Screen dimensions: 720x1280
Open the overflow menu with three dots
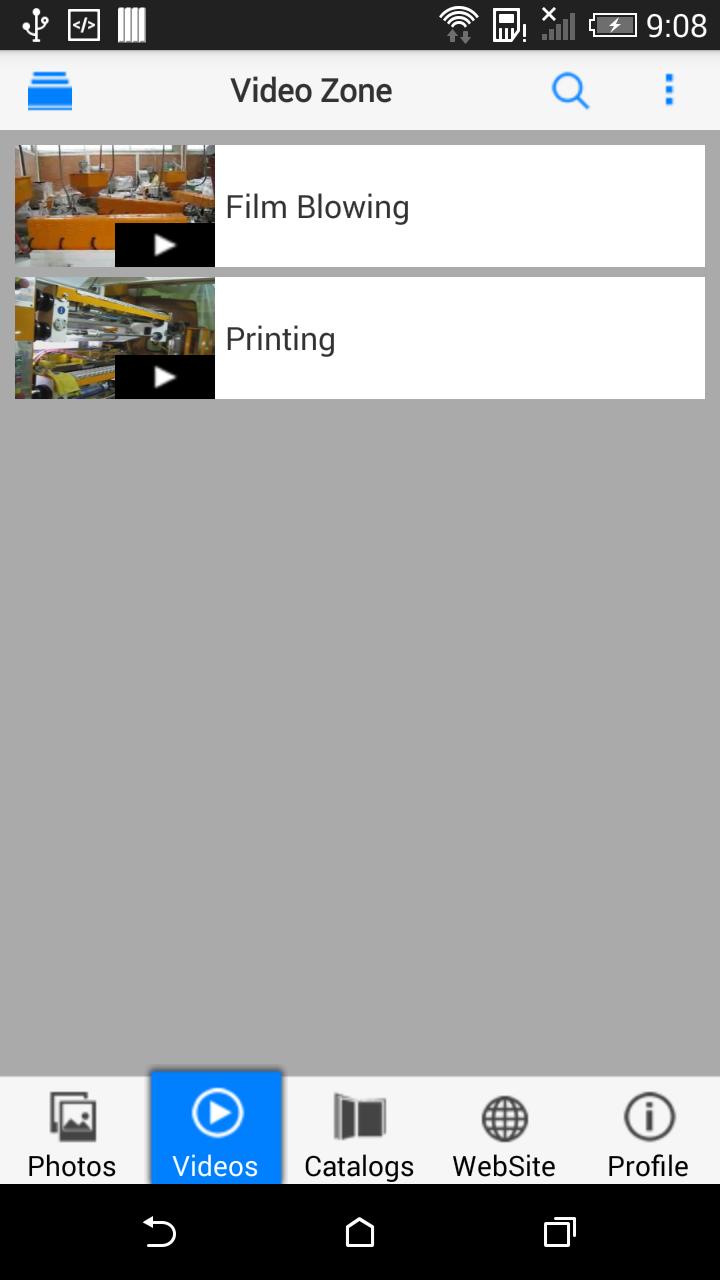668,89
